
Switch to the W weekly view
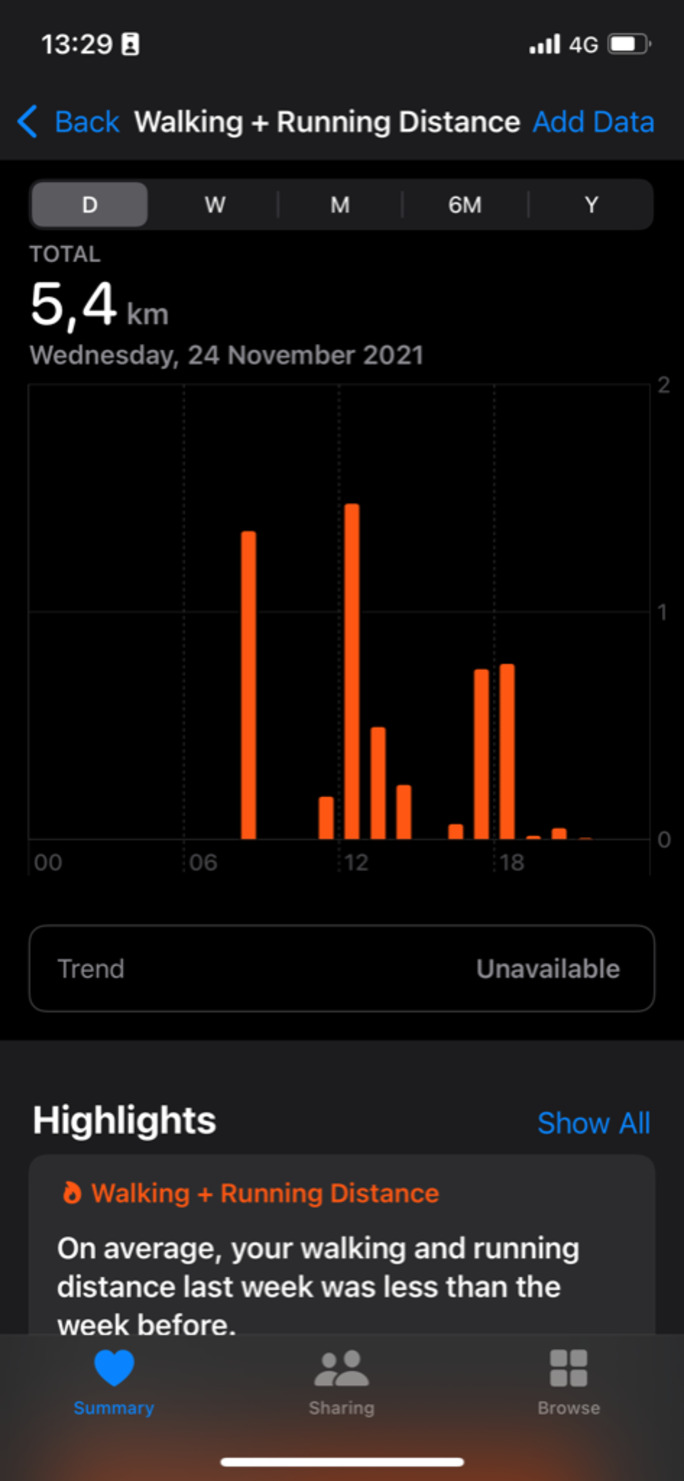tap(215, 205)
